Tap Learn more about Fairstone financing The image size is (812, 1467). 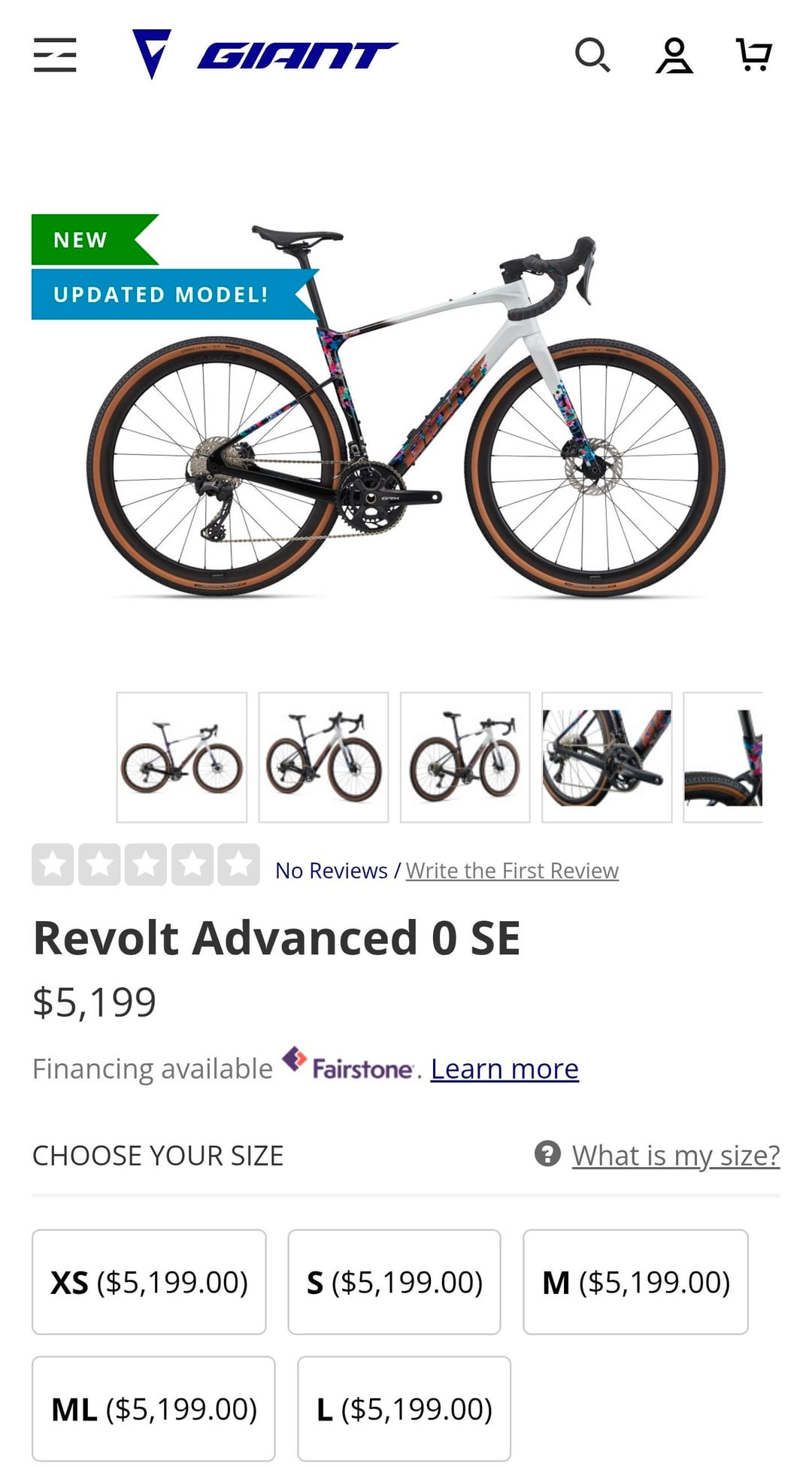click(504, 1068)
